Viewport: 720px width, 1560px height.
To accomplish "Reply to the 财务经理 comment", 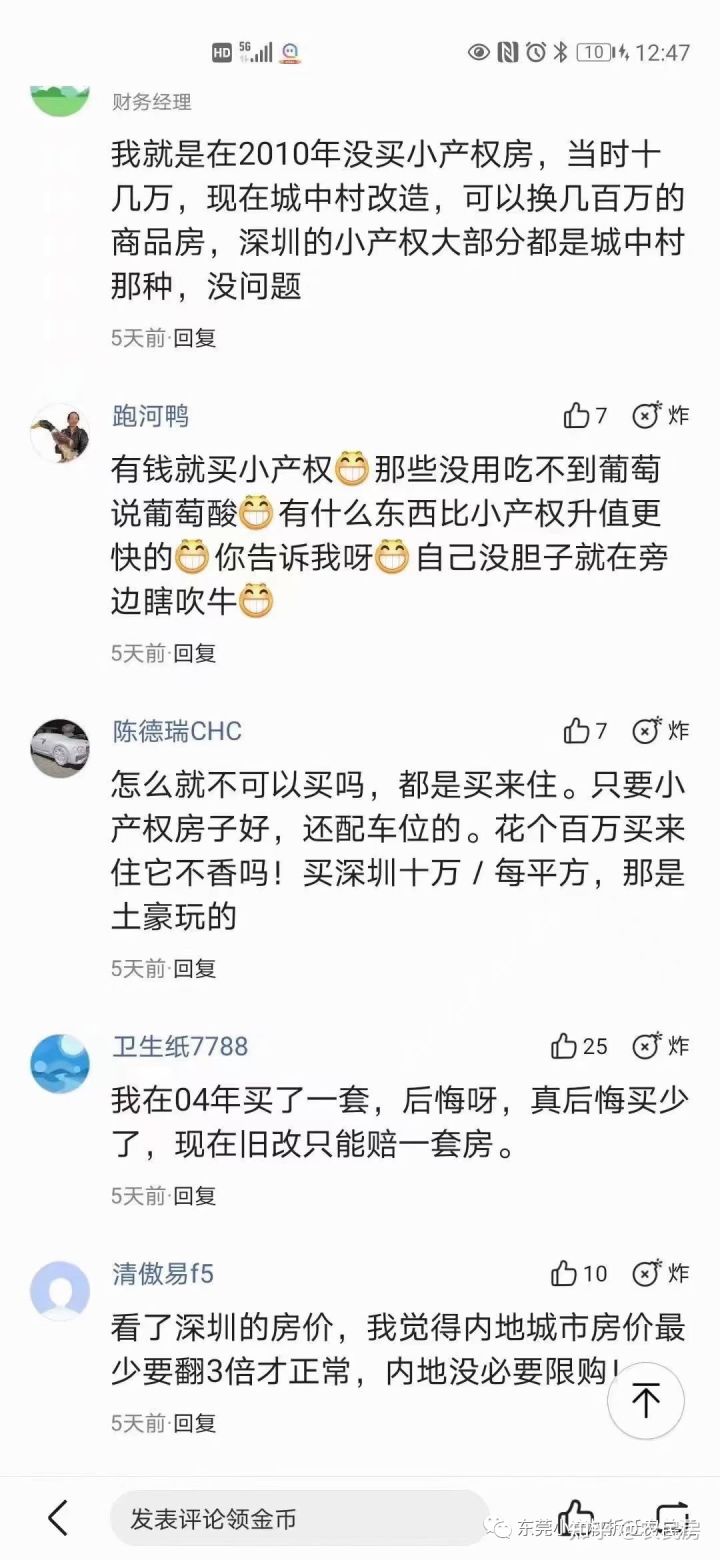I will [x=195, y=338].
